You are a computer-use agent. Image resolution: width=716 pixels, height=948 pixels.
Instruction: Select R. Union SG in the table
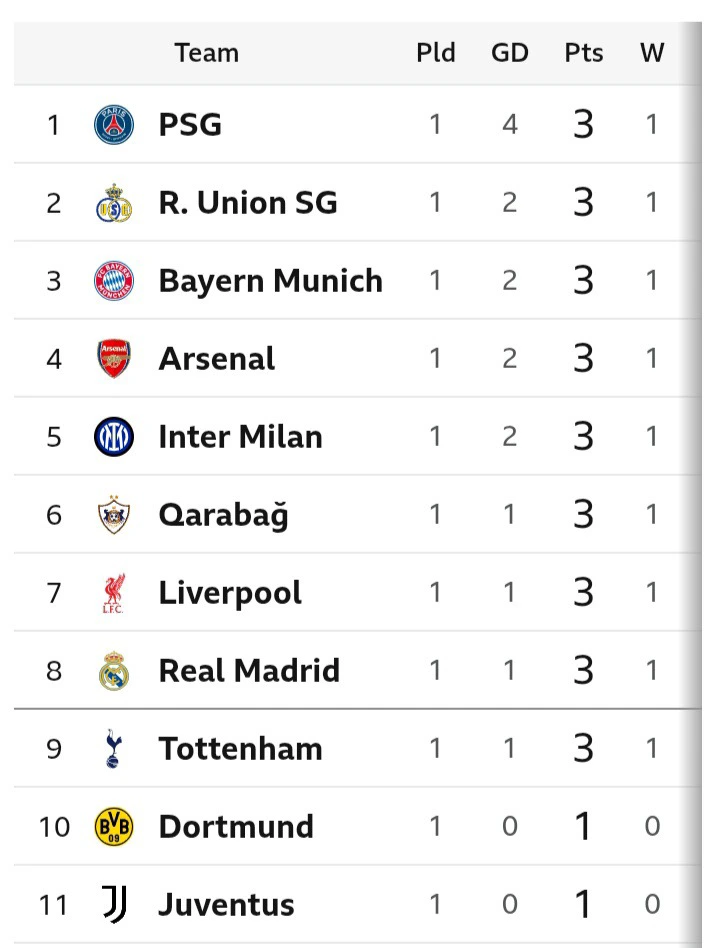click(x=247, y=203)
